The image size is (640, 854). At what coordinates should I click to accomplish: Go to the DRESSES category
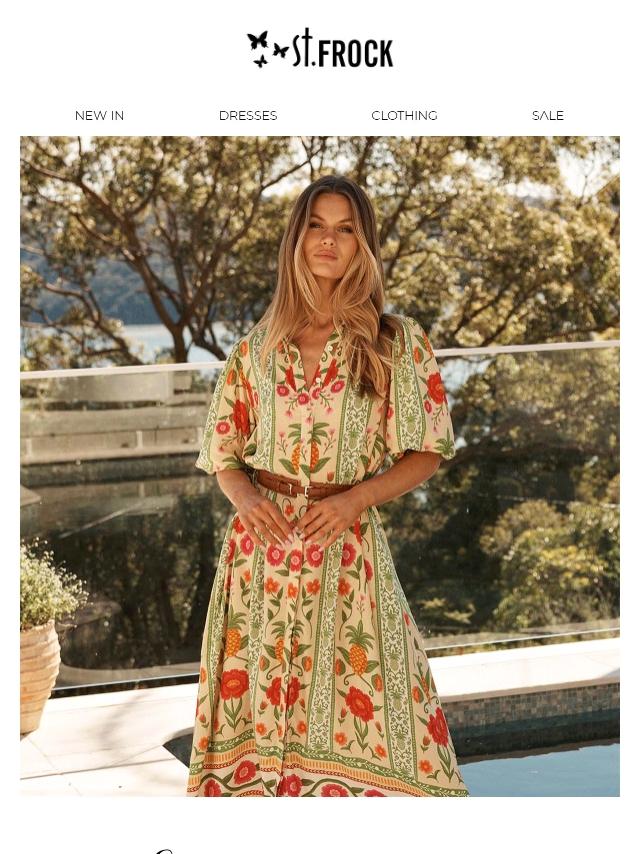[248, 116]
